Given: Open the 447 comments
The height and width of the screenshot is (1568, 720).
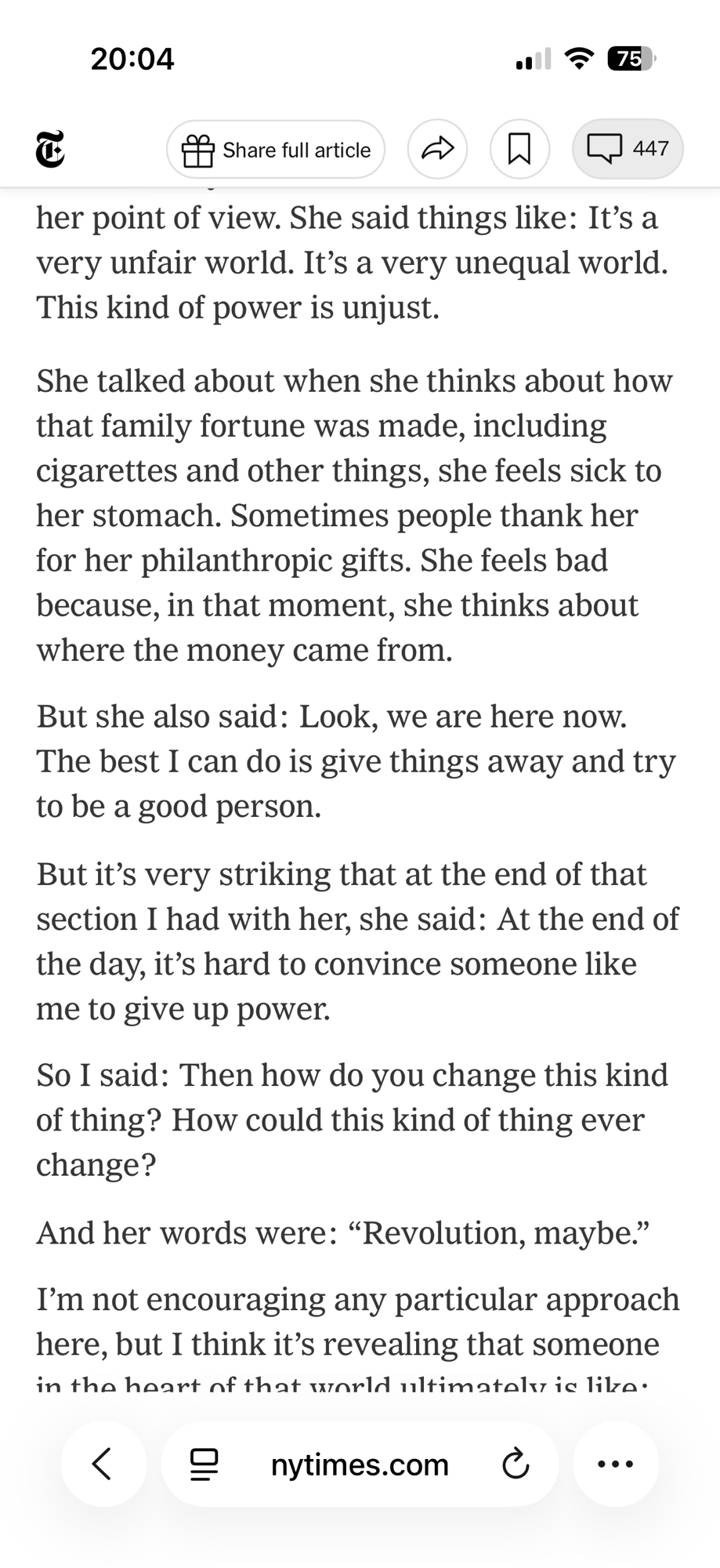Looking at the screenshot, I should pos(628,149).
